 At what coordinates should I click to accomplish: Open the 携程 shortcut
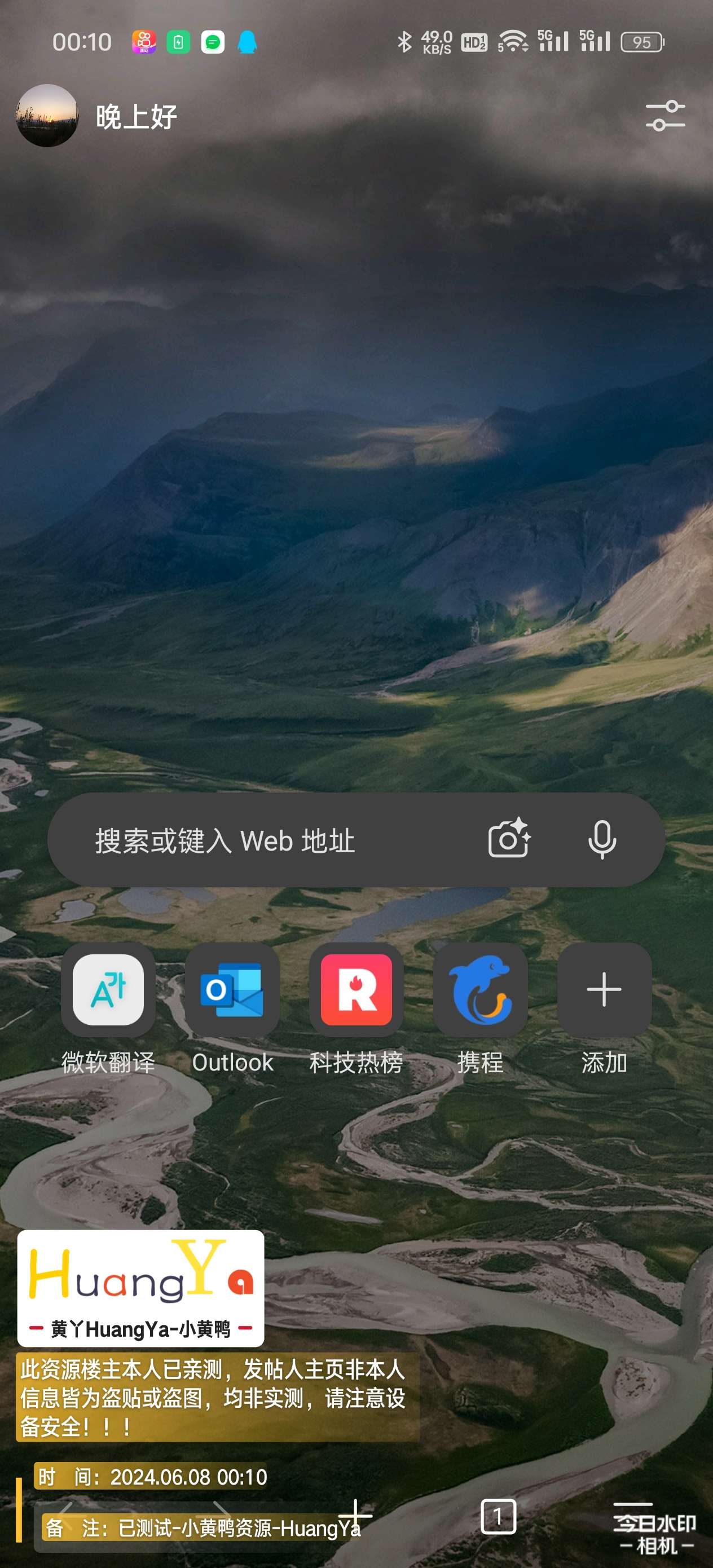tap(480, 990)
